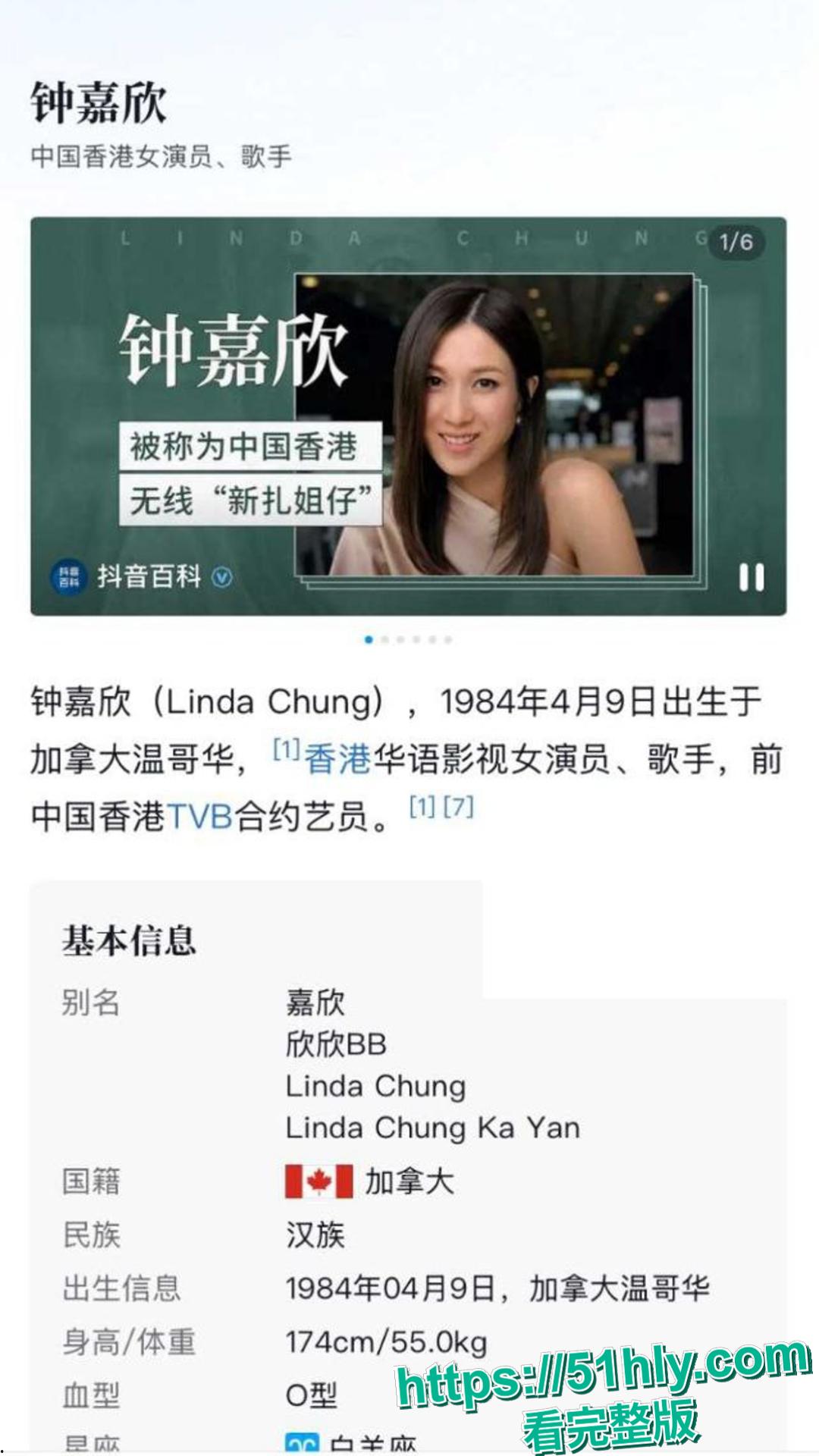The width and height of the screenshot is (819, 1456).
Task: Click the 抖音百科 circular logo icon
Action: 69,576
